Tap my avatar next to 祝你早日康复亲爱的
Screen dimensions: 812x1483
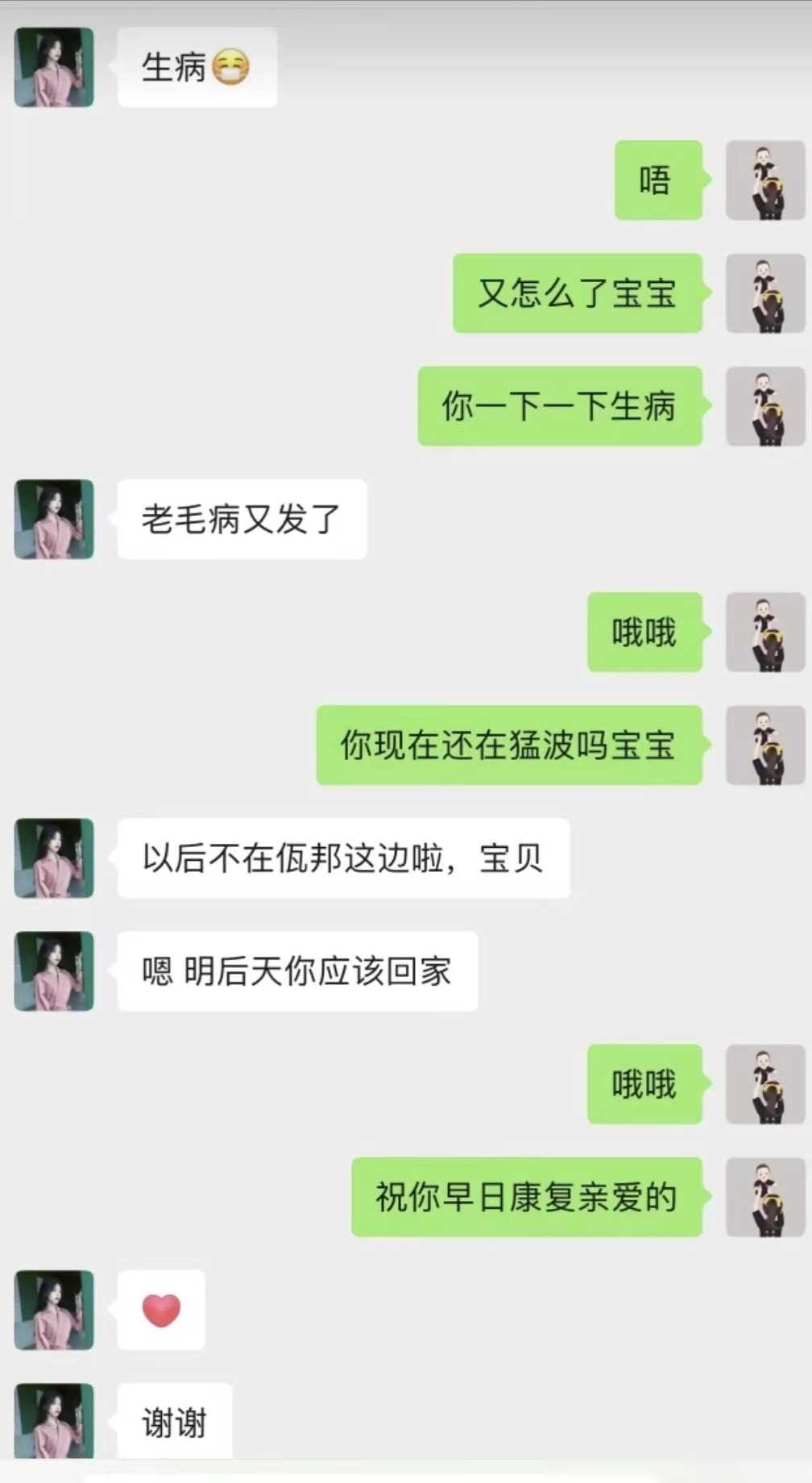click(x=764, y=1197)
